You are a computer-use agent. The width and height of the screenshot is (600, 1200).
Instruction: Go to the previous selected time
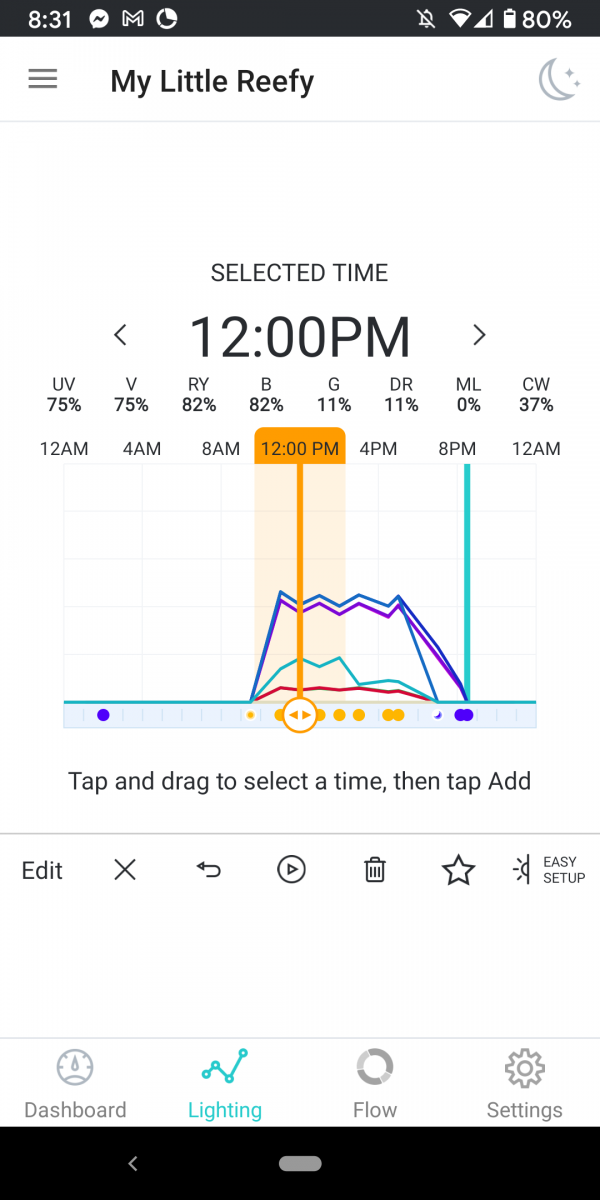tap(120, 335)
